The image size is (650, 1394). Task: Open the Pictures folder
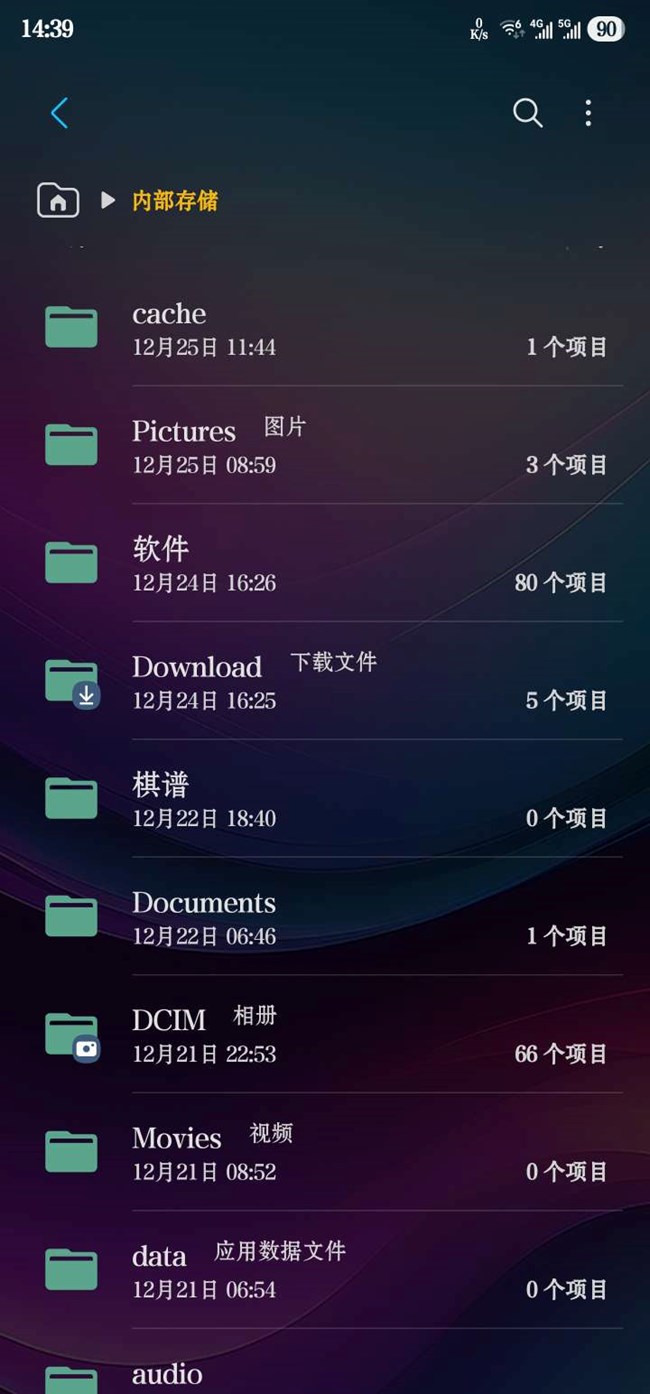tap(325, 446)
